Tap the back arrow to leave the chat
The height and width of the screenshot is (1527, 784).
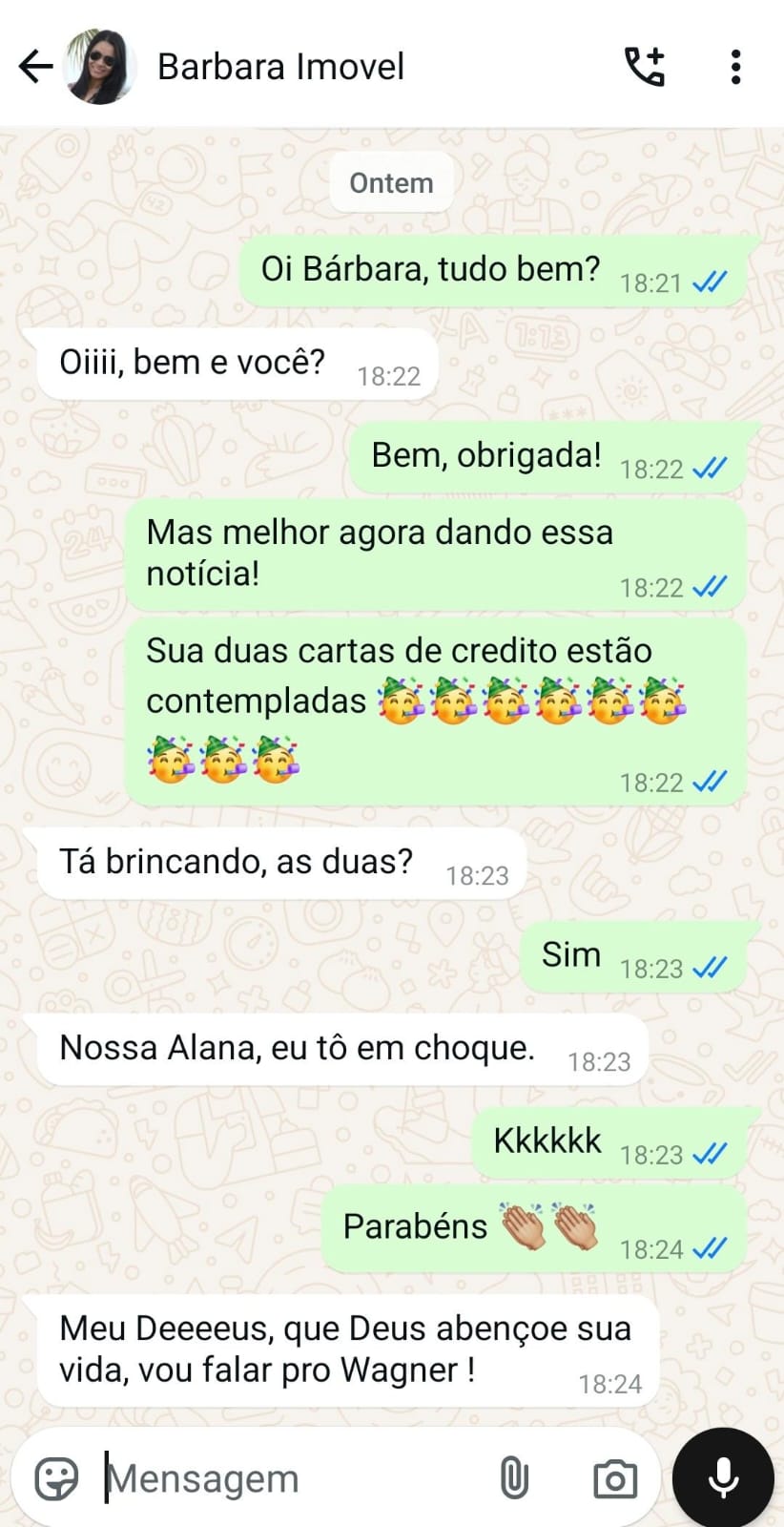coord(35,65)
